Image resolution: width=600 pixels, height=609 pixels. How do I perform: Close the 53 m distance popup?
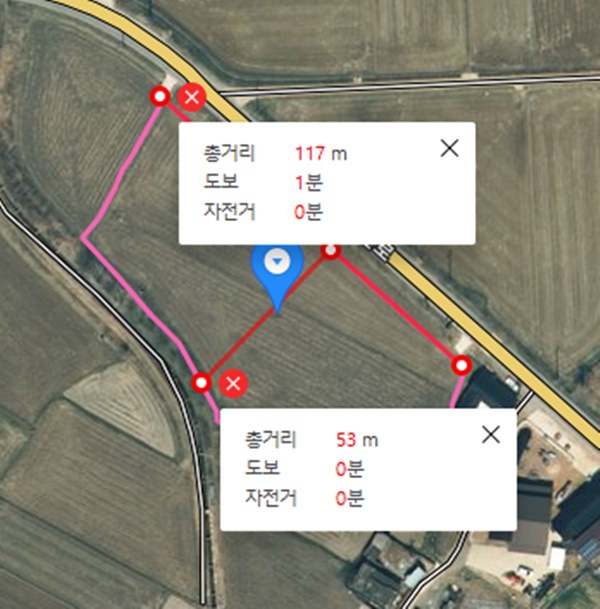[x=490, y=434]
